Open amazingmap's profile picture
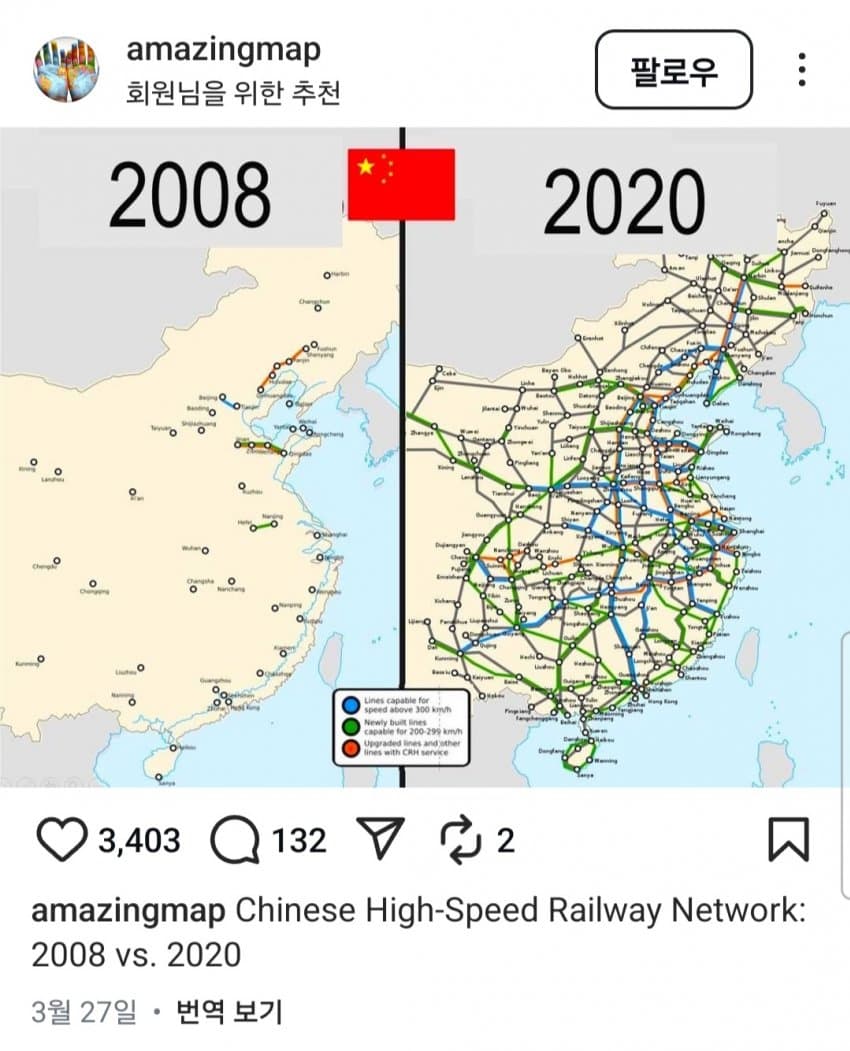850x1051 pixels. 66,70
